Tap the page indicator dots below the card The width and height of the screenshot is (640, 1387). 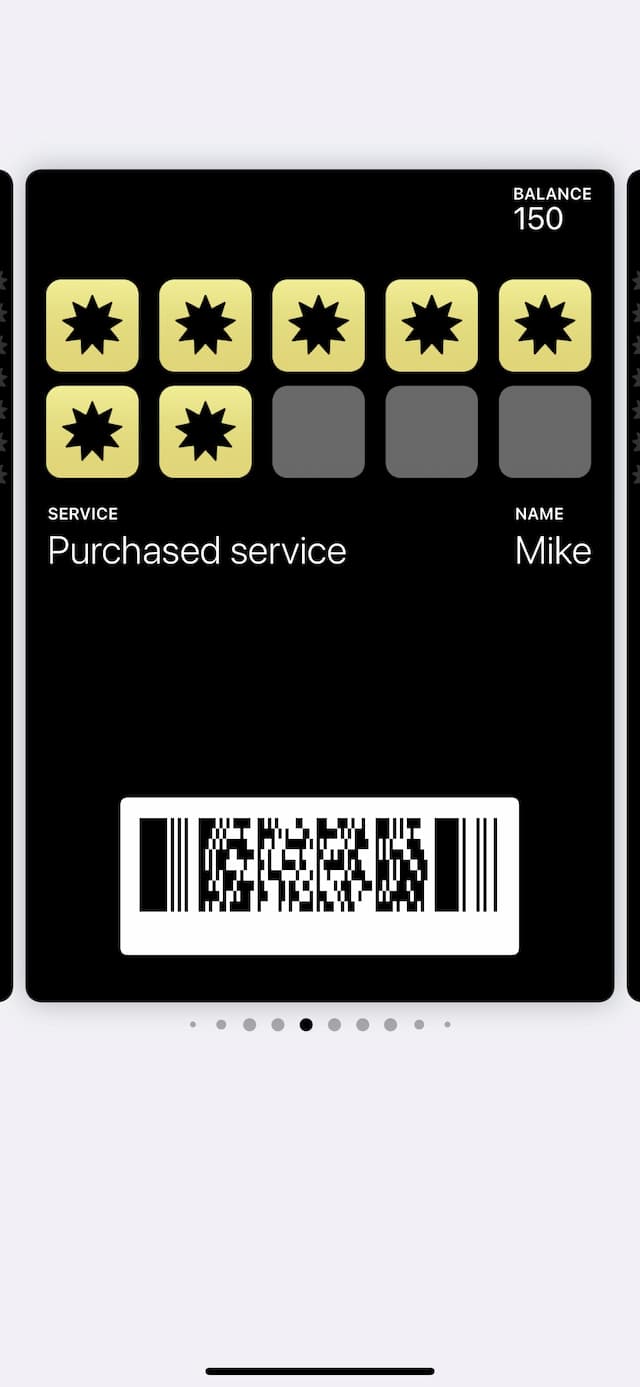pos(320,1024)
